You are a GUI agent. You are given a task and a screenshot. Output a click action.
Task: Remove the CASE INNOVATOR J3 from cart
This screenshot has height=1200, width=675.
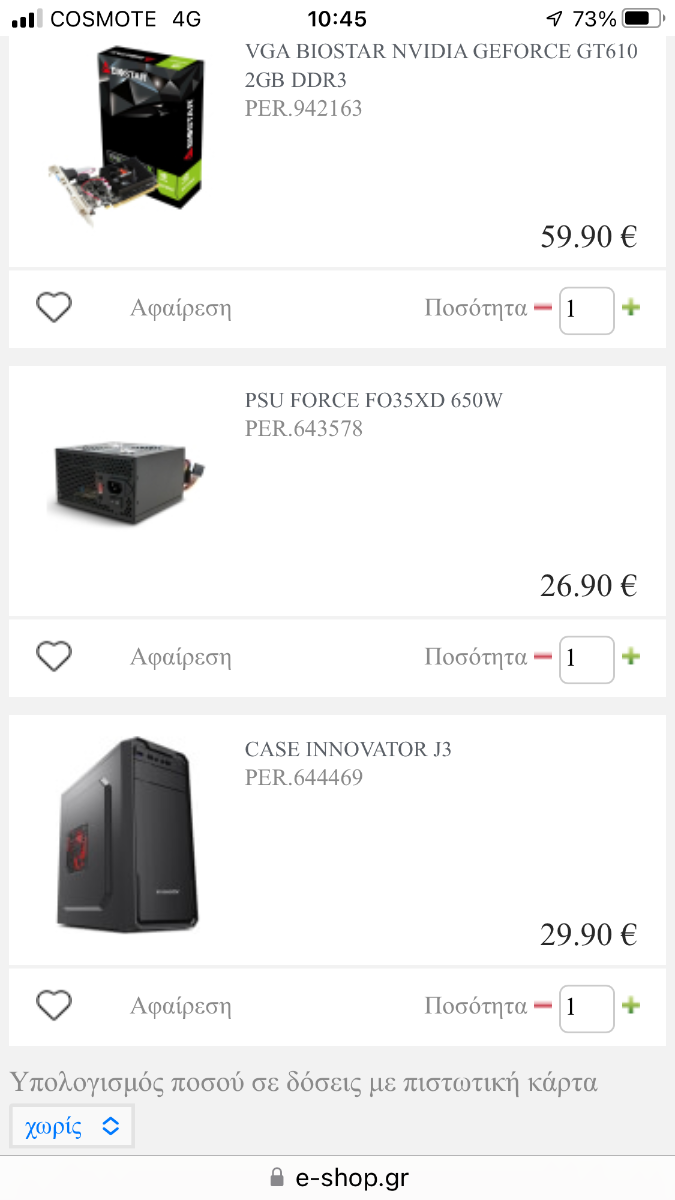point(181,1006)
